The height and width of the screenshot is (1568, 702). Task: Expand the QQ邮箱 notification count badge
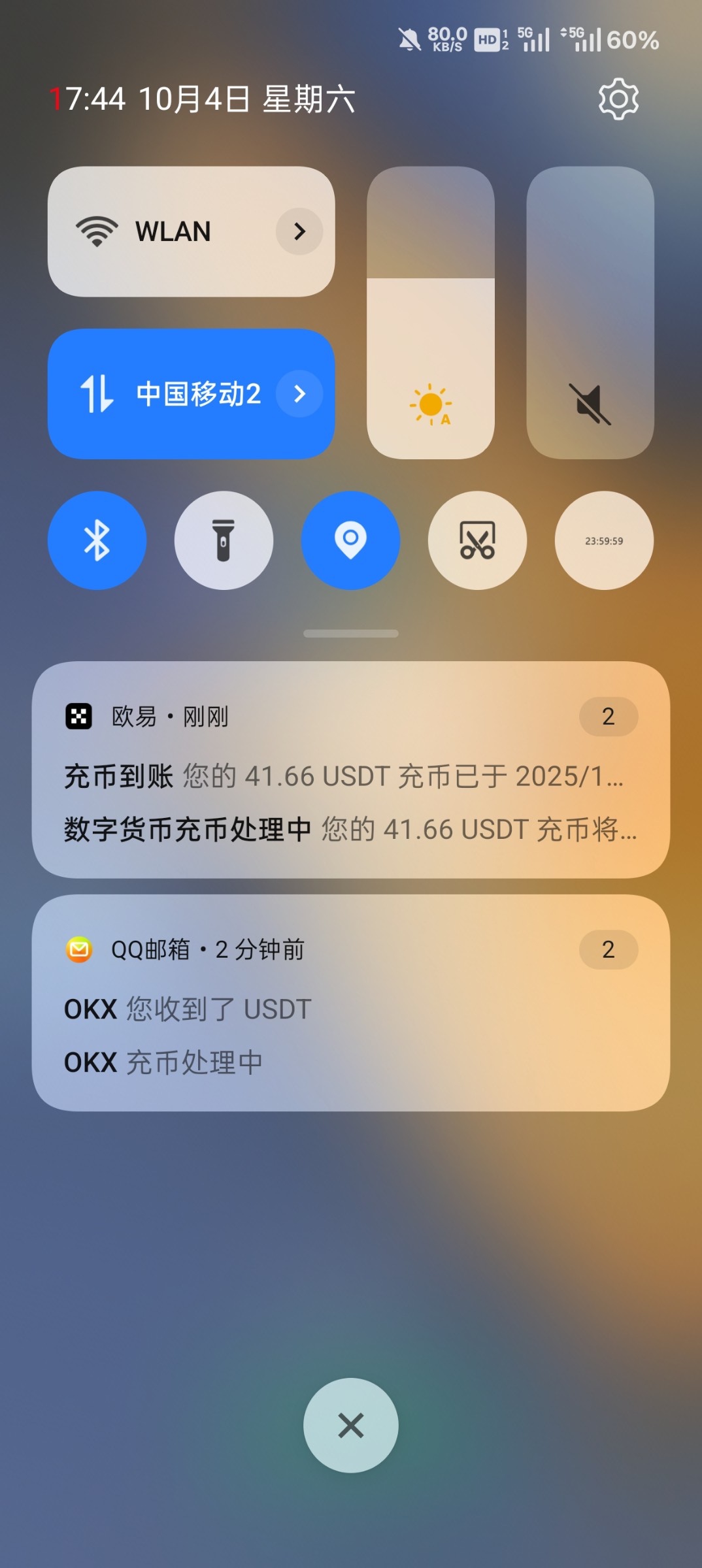coord(609,949)
